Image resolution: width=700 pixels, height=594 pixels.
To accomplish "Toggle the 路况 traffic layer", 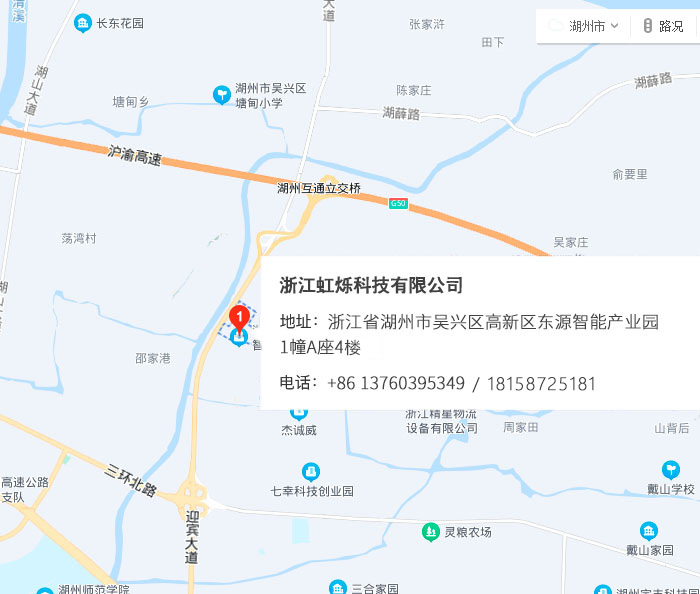I will (663, 26).
